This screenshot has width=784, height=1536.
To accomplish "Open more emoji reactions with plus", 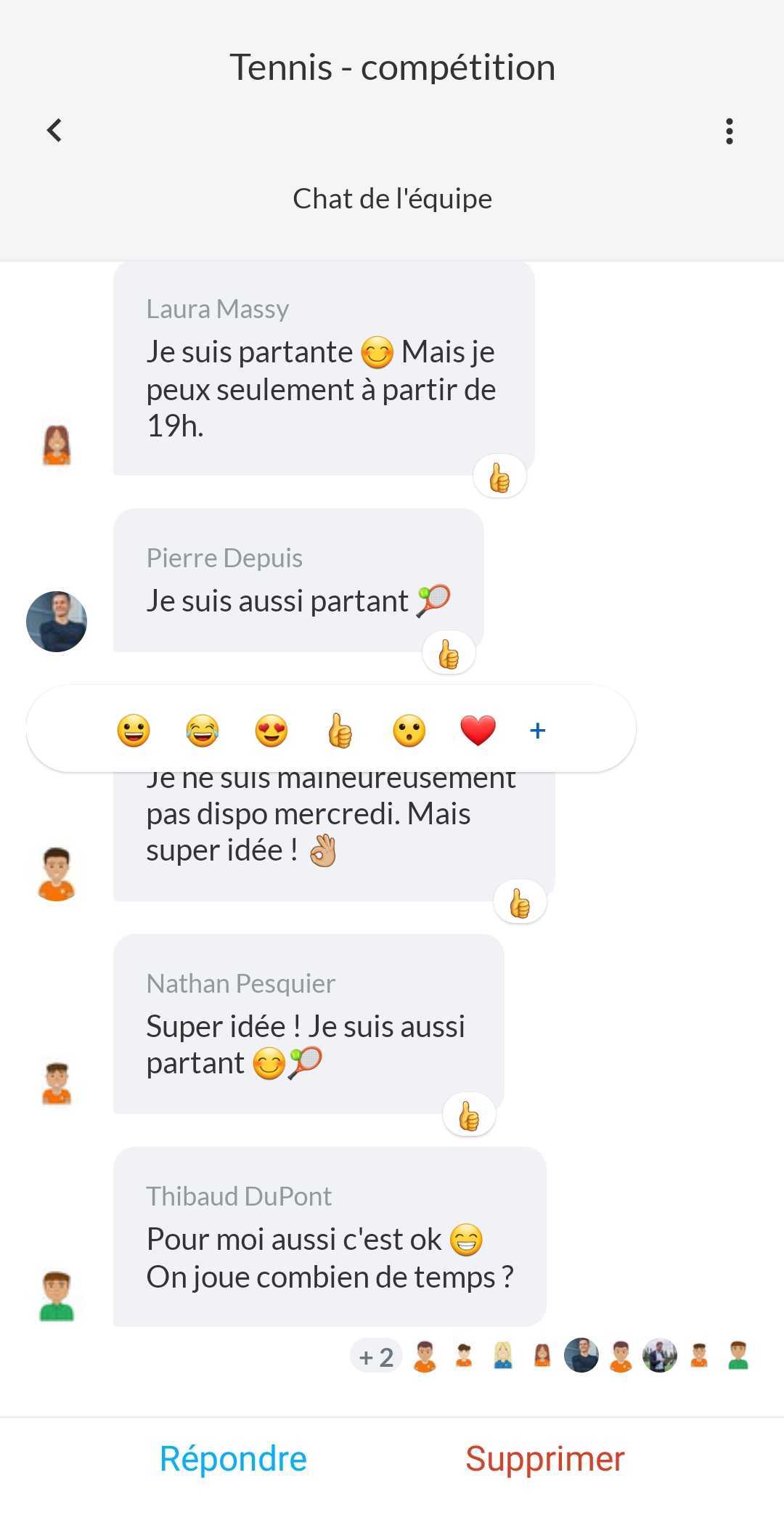I will click(537, 731).
